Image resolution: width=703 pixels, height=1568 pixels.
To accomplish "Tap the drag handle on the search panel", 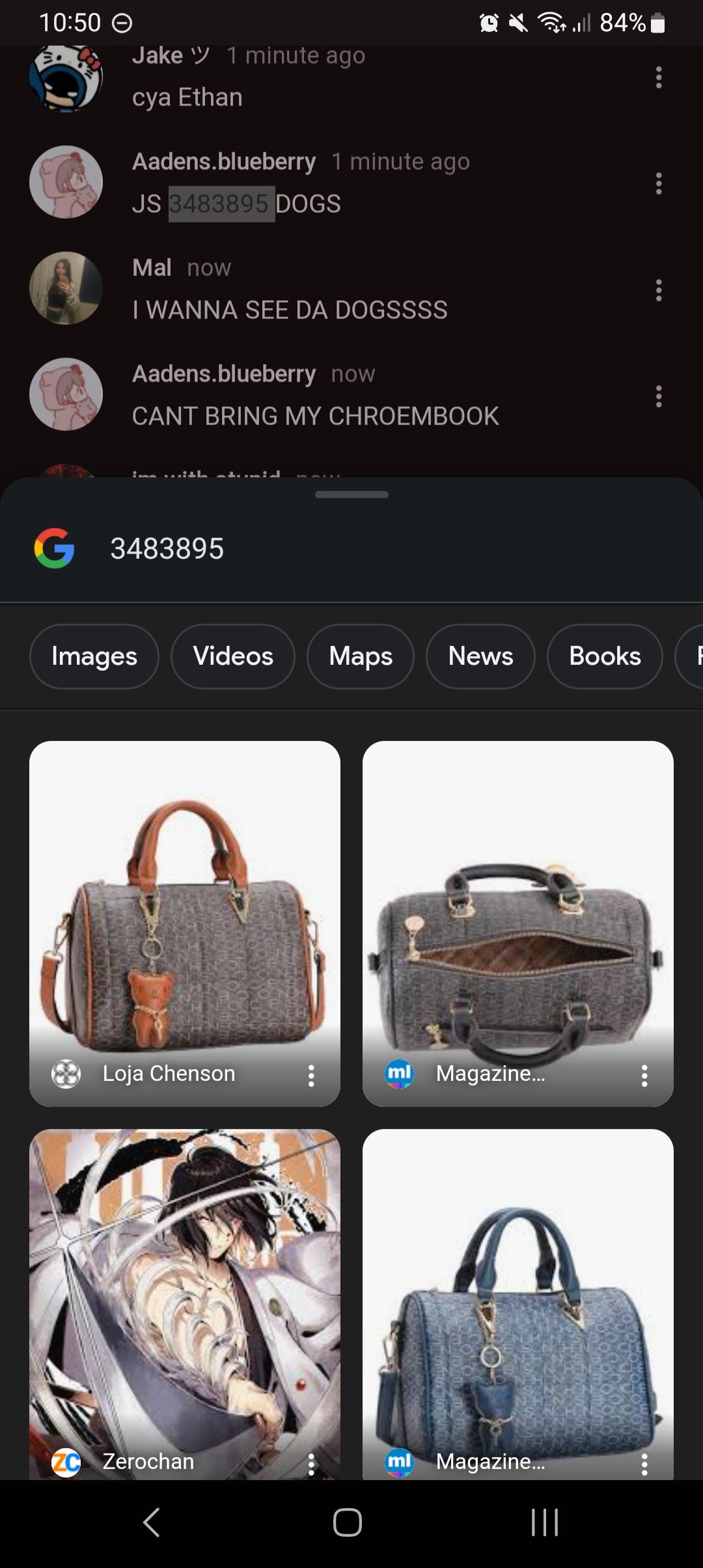I will point(351,495).
